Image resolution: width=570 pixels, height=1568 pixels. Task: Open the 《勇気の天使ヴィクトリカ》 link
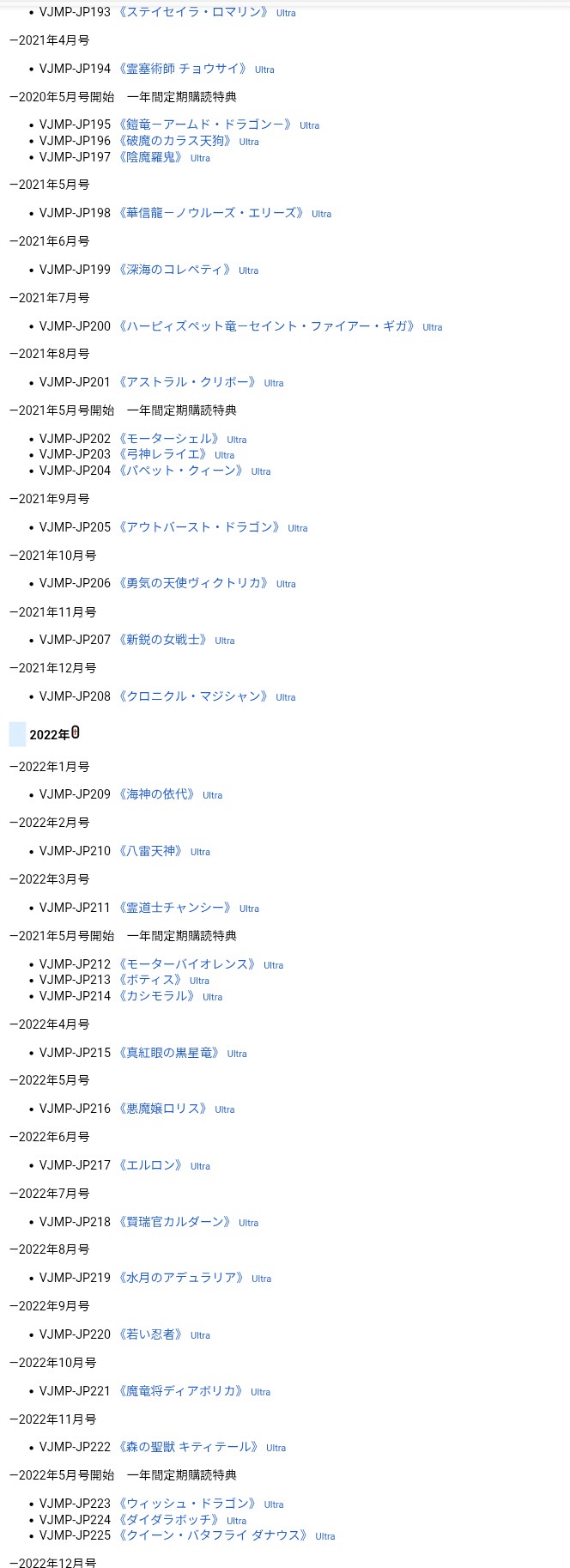click(x=192, y=583)
